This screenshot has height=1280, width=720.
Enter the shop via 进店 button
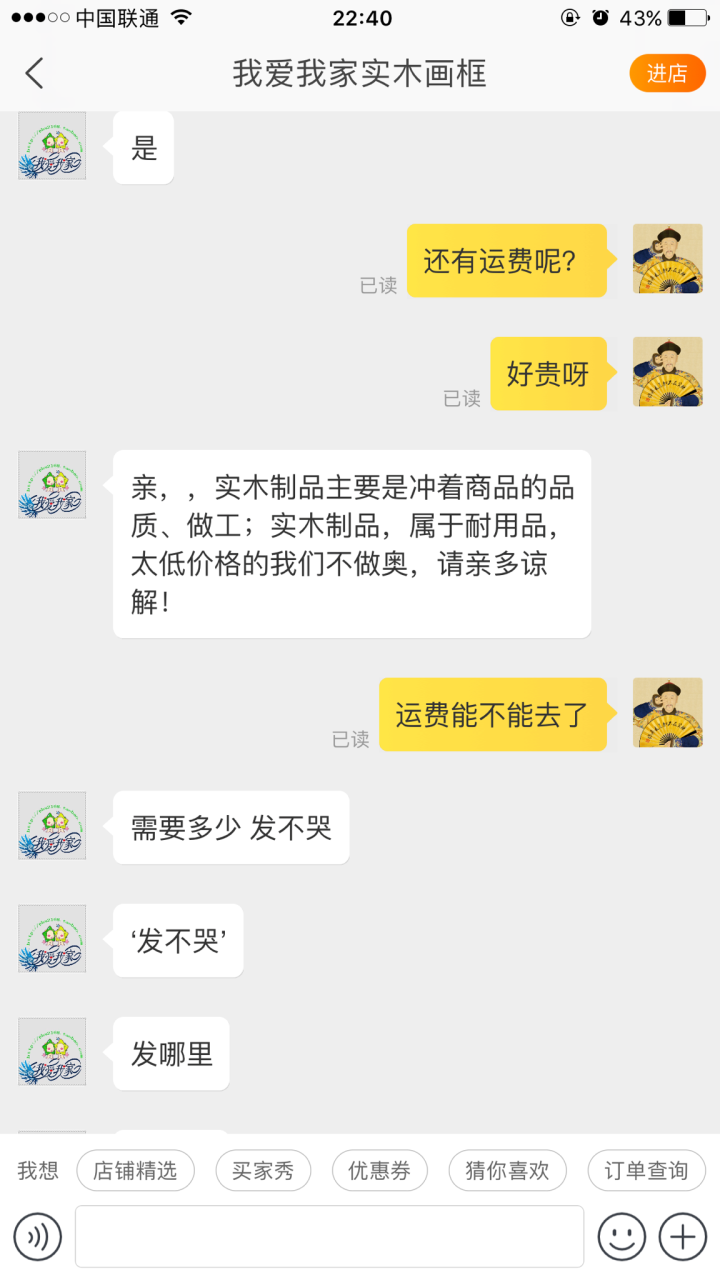click(x=667, y=73)
